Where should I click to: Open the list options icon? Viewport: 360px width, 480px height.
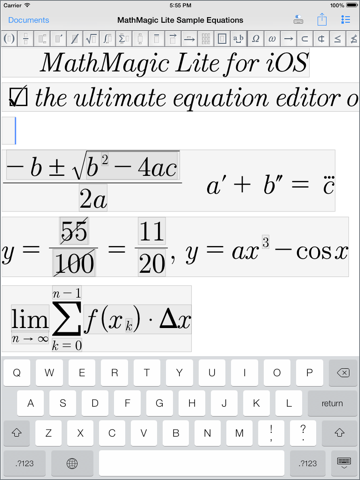(346, 20)
